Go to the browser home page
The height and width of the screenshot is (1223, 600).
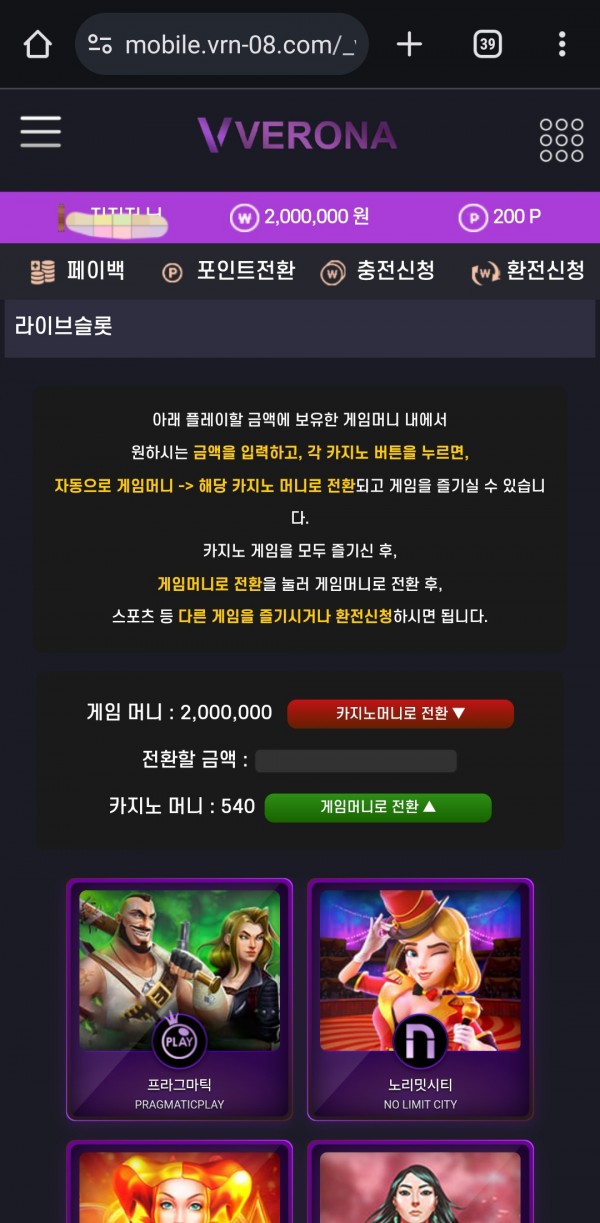click(37, 44)
